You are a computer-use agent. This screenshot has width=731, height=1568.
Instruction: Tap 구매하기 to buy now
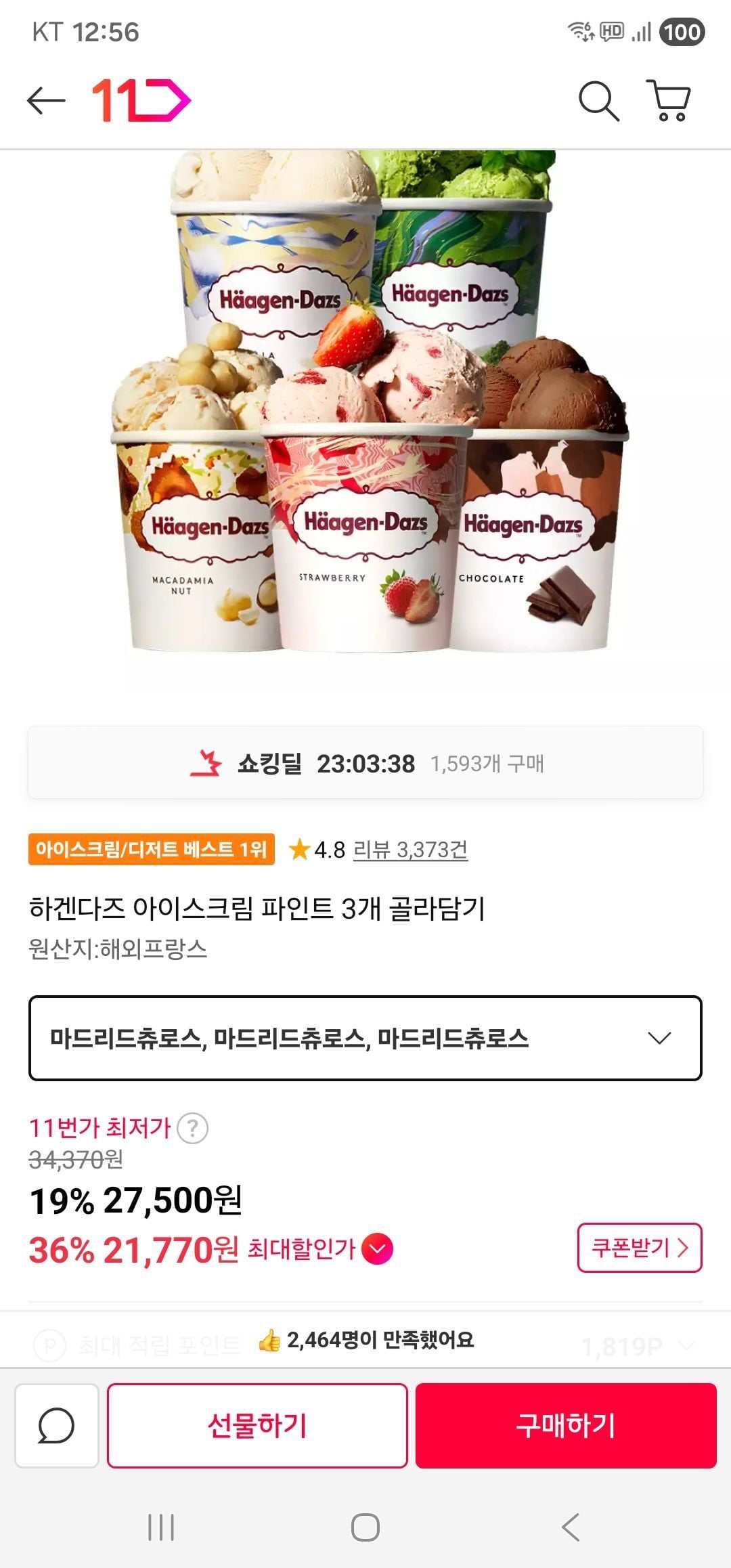(566, 1425)
